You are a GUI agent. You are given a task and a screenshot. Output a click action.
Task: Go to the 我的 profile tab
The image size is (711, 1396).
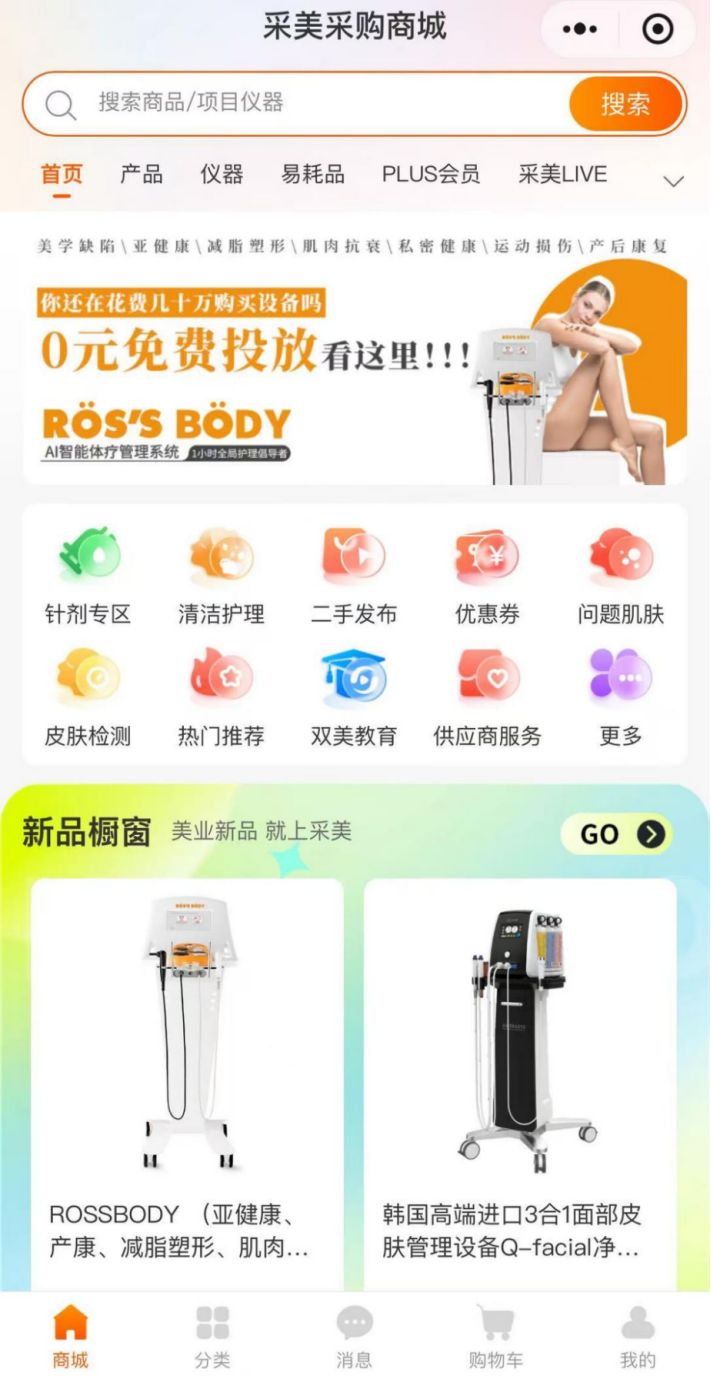click(x=637, y=1336)
